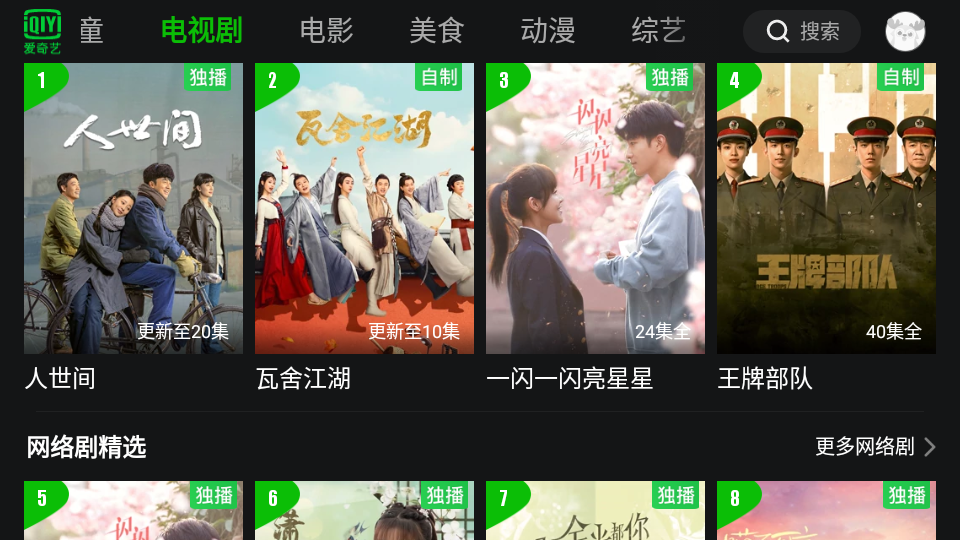
Task: Open the number 5 ranked web drama
Action: (x=133, y=512)
